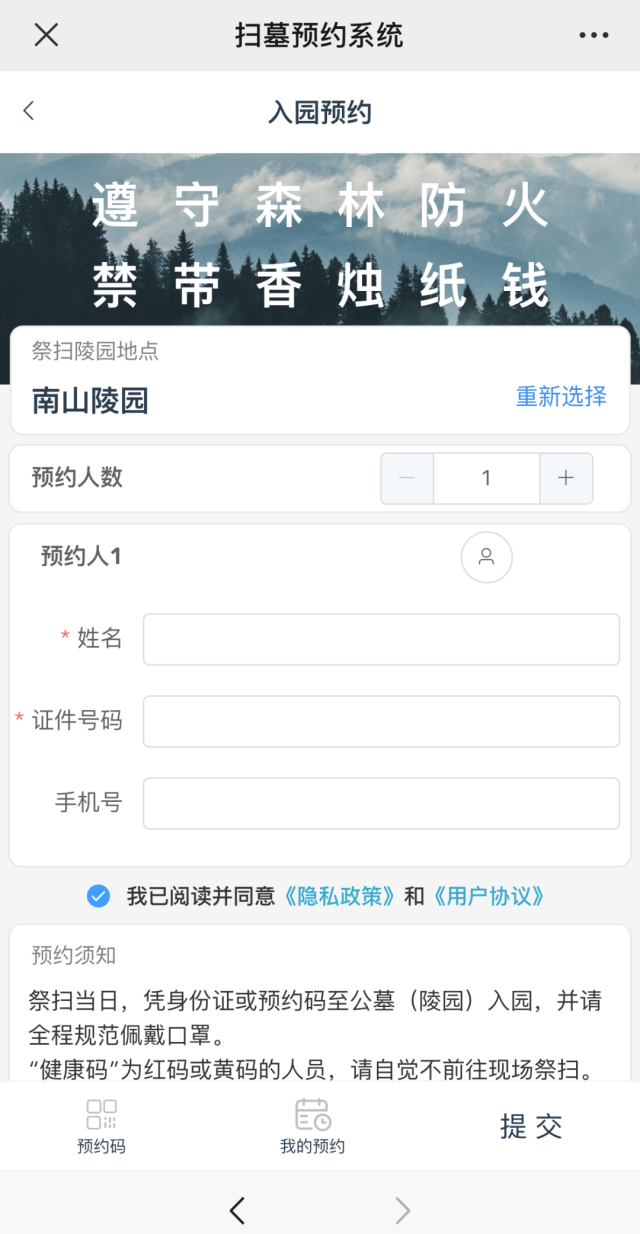Switch to the 预约码 tab

tap(101, 1126)
